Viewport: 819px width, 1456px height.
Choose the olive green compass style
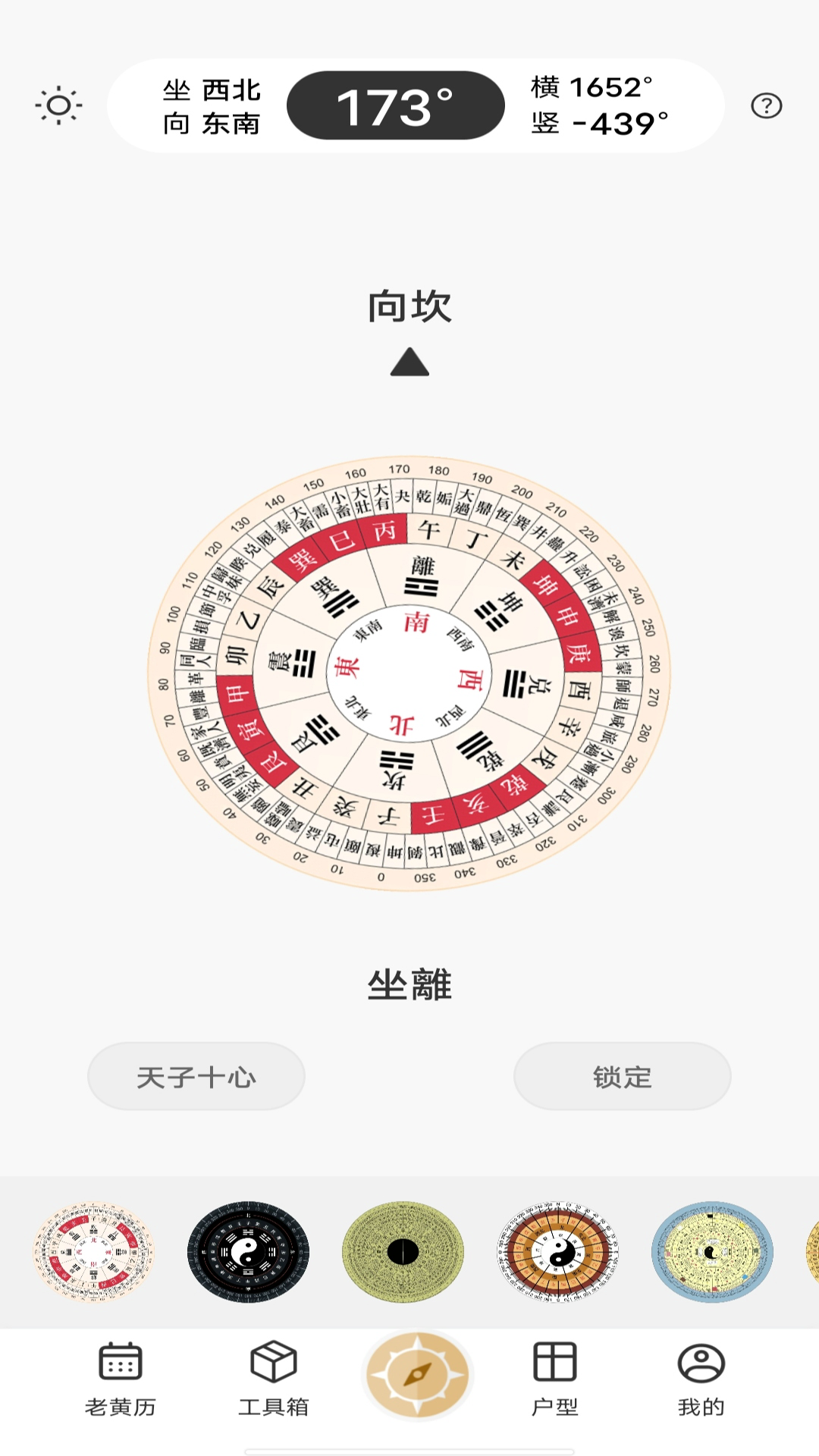pyautogui.click(x=403, y=1252)
